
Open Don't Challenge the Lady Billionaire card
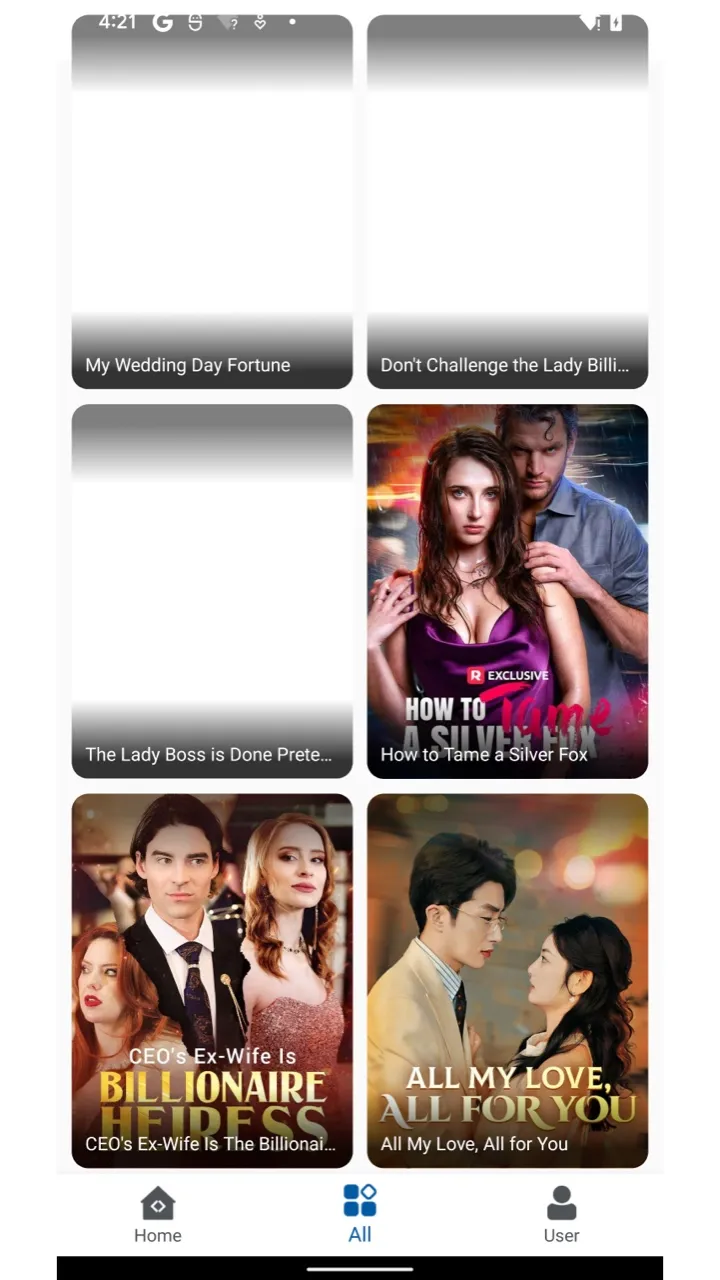(507, 202)
